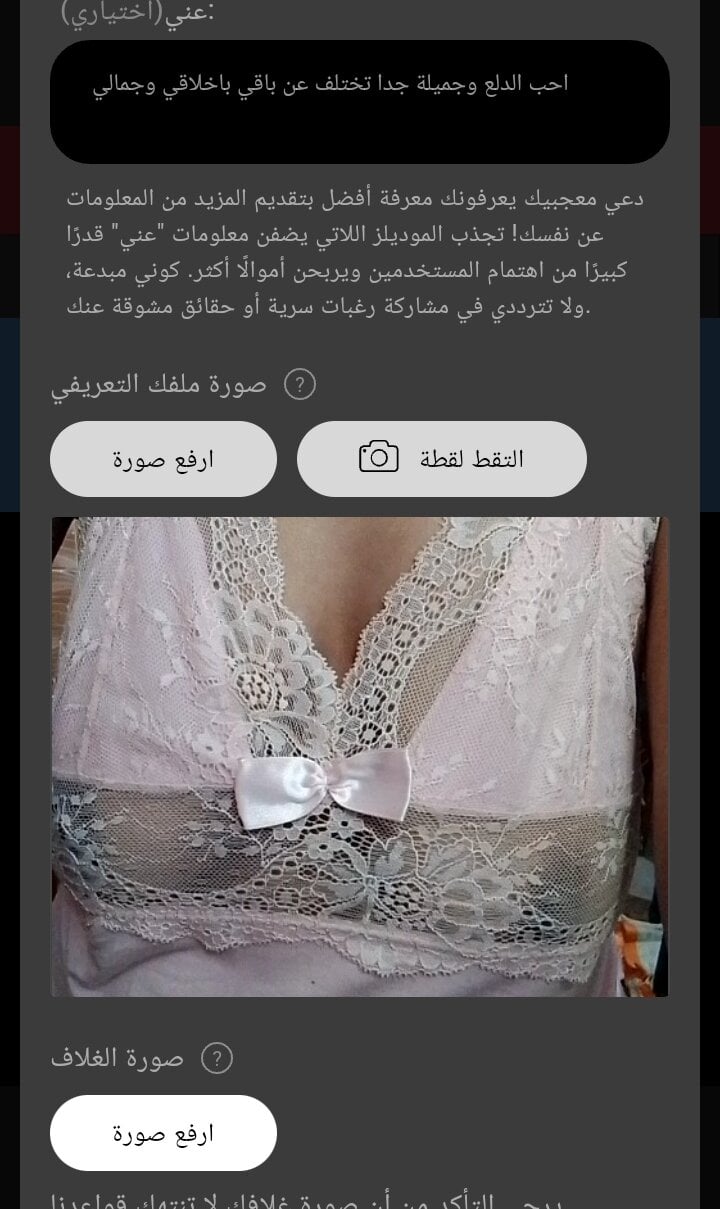
Task: Tap 'ارفع صورة' under profile picture
Action: pos(163,459)
